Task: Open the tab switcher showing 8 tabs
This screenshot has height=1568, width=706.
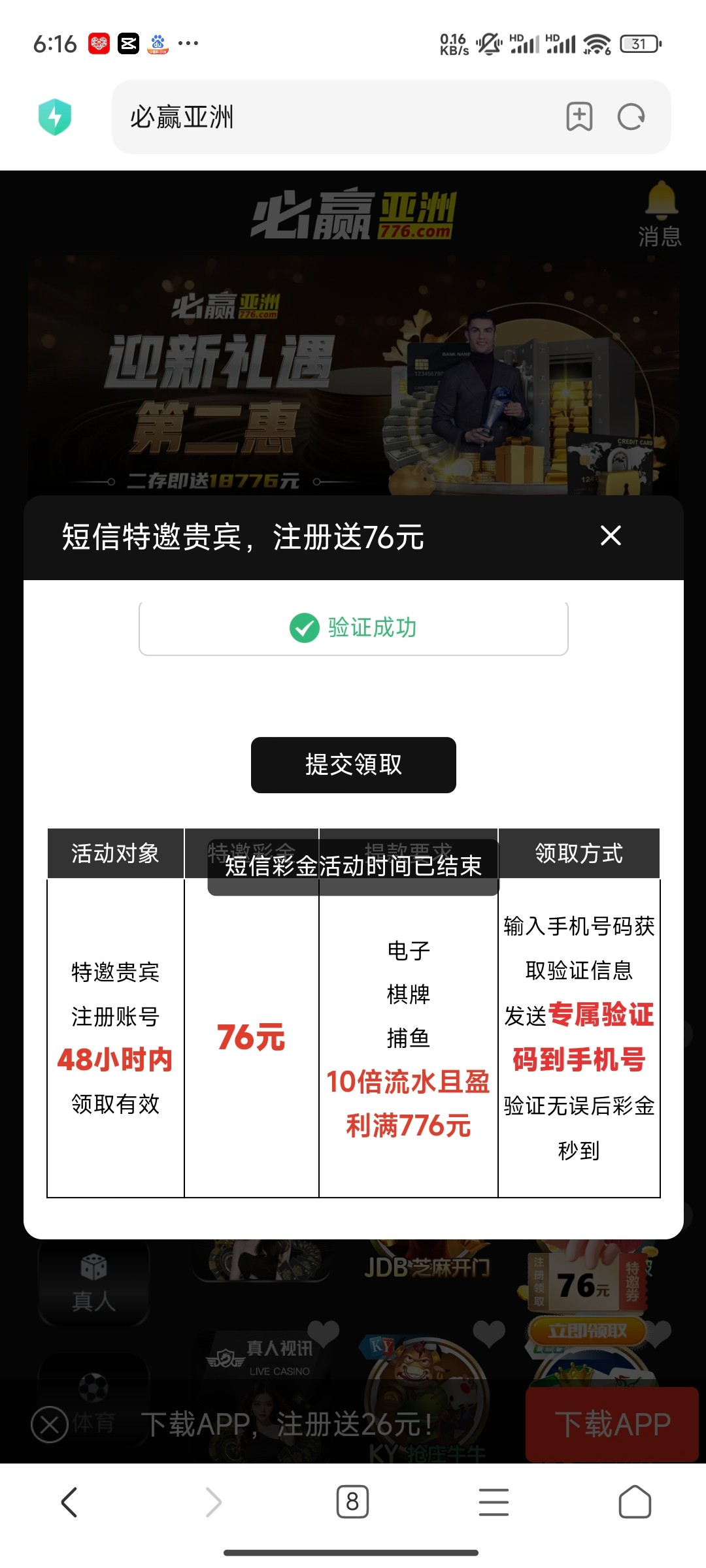Action: pos(352,1502)
